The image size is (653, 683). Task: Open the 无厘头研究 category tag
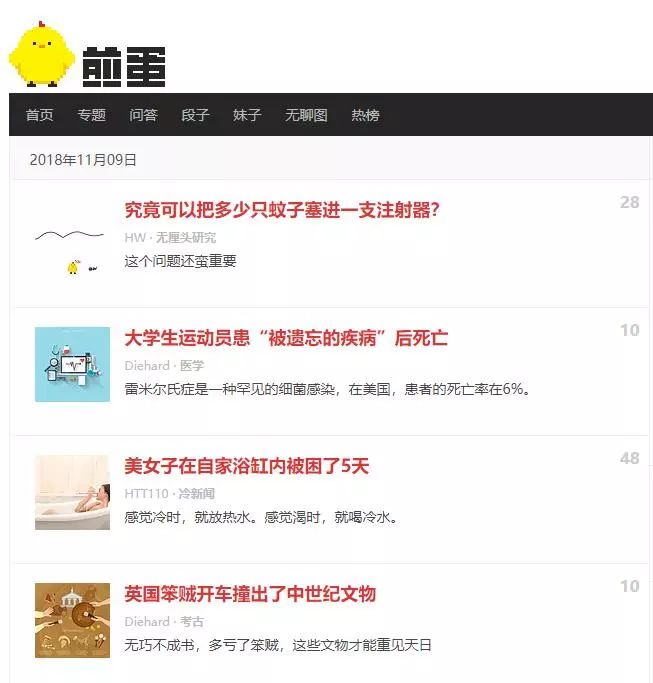point(186,238)
